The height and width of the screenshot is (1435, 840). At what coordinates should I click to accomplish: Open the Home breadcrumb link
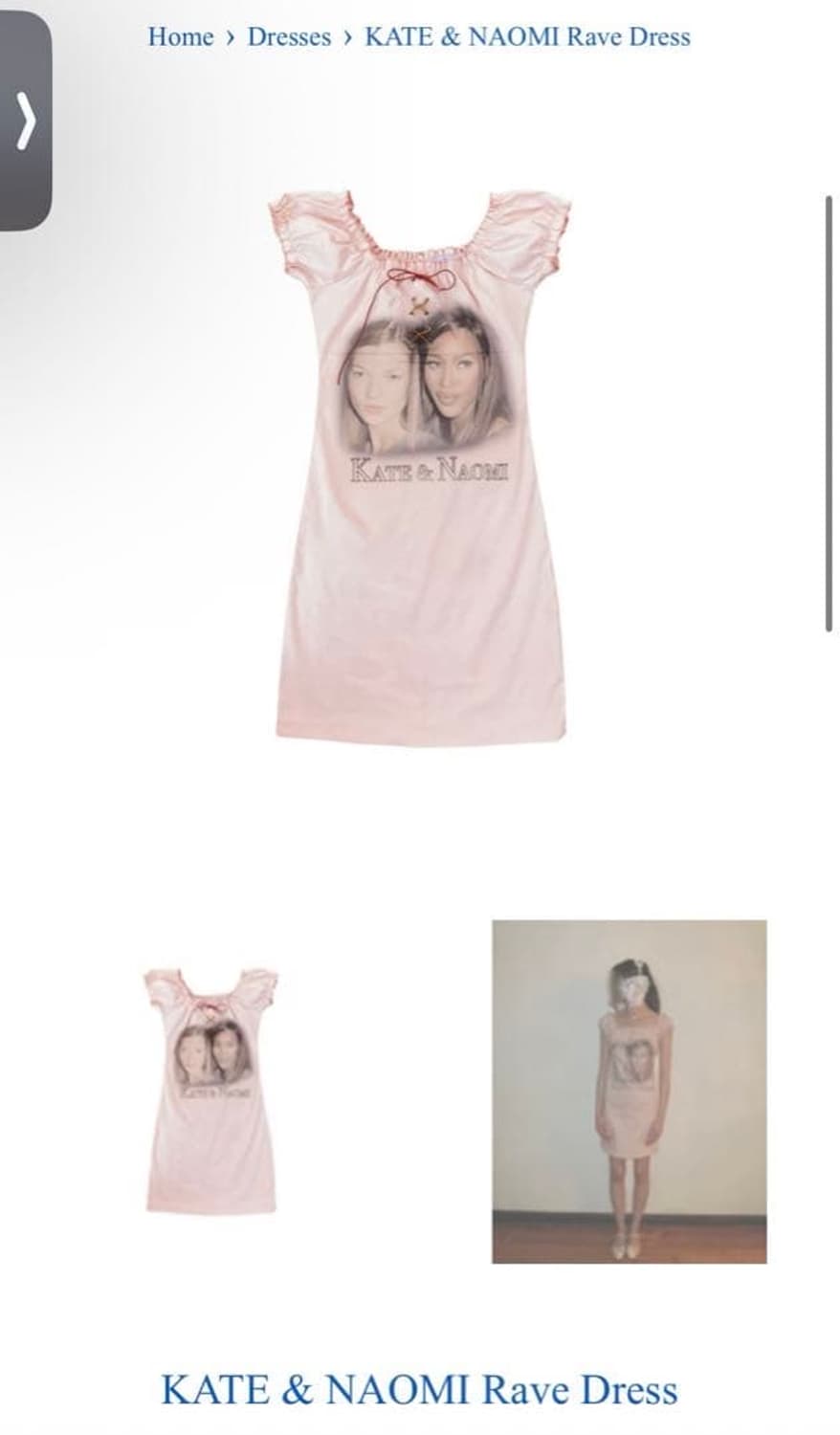(x=183, y=37)
